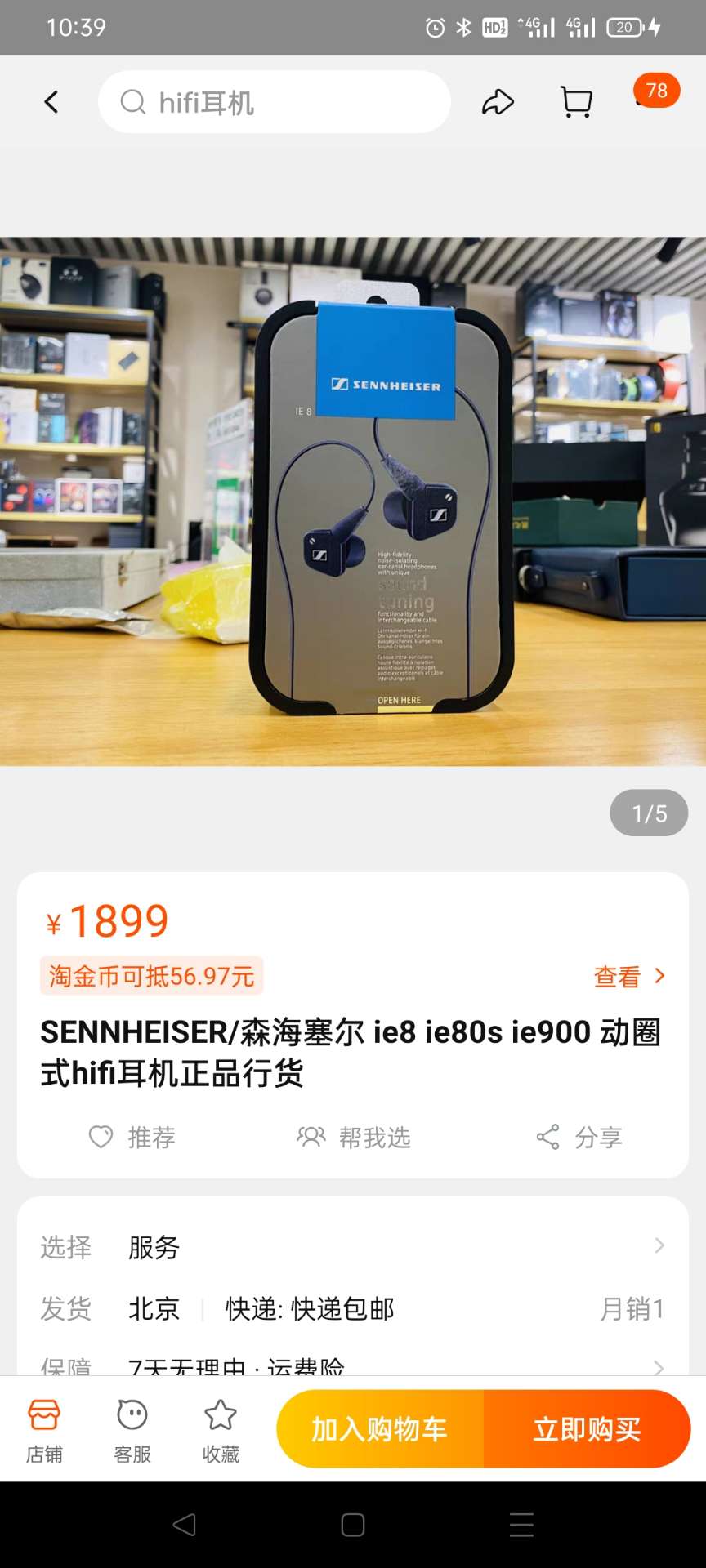The height and width of the screenshot is (1568, 706).
Task: Tap 加入购物车 to add to cart
Action: tap(380, 1428)
